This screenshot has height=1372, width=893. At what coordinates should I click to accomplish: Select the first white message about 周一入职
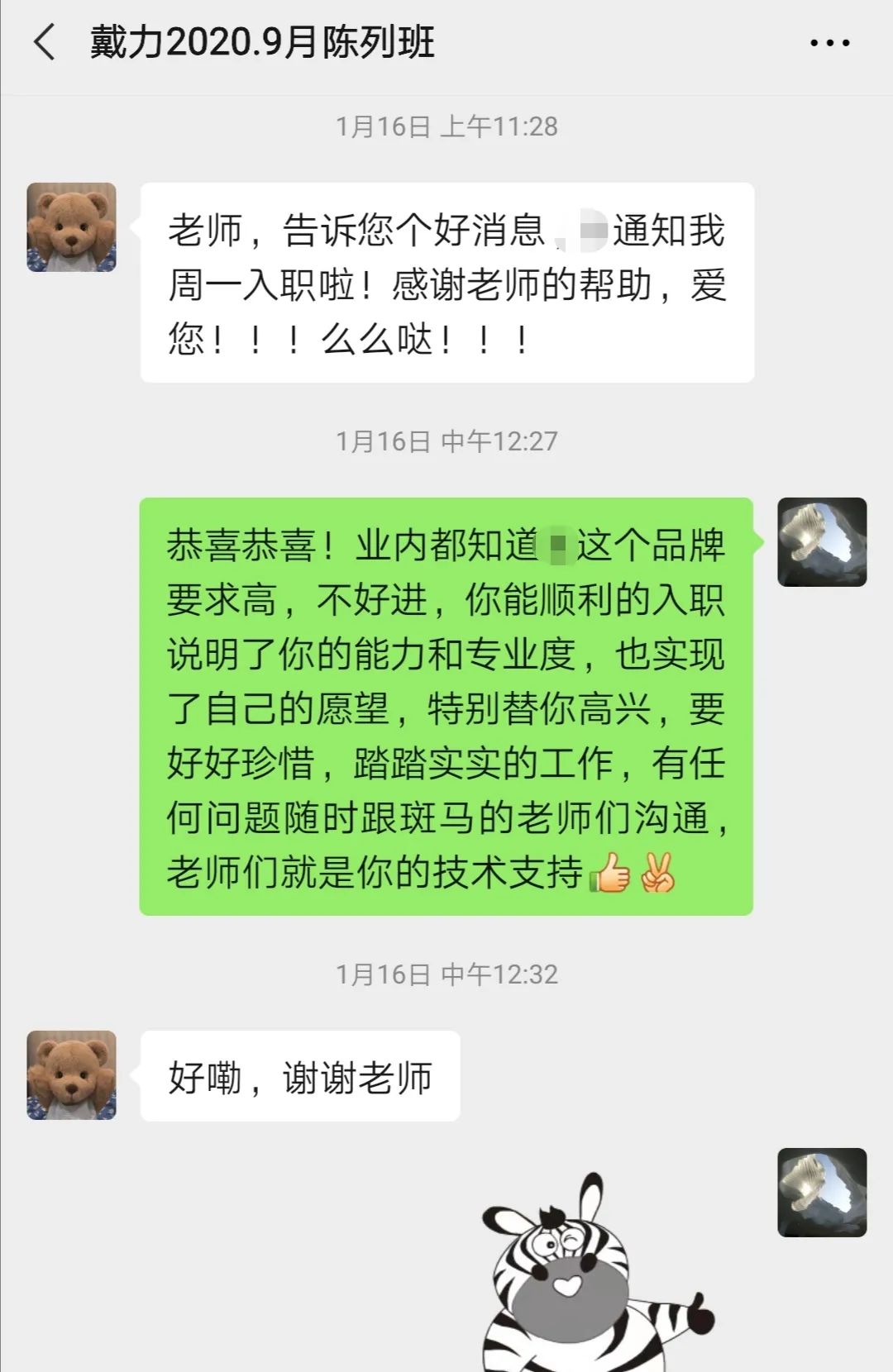click(446, 281)
